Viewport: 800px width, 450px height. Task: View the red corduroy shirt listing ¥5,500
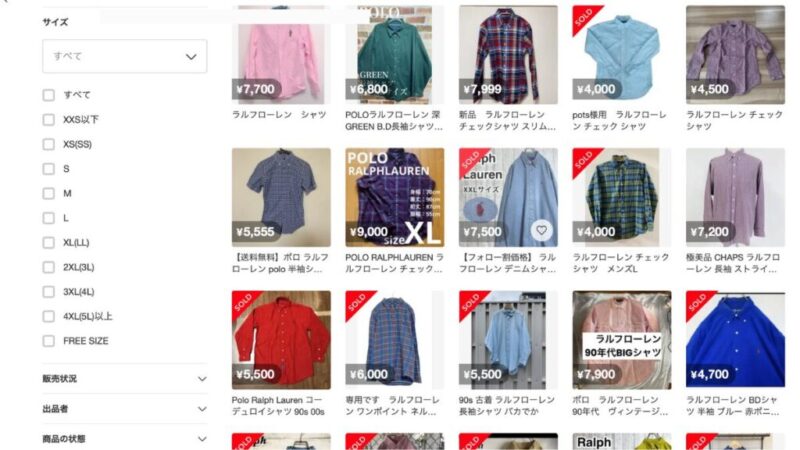[281, 340]
